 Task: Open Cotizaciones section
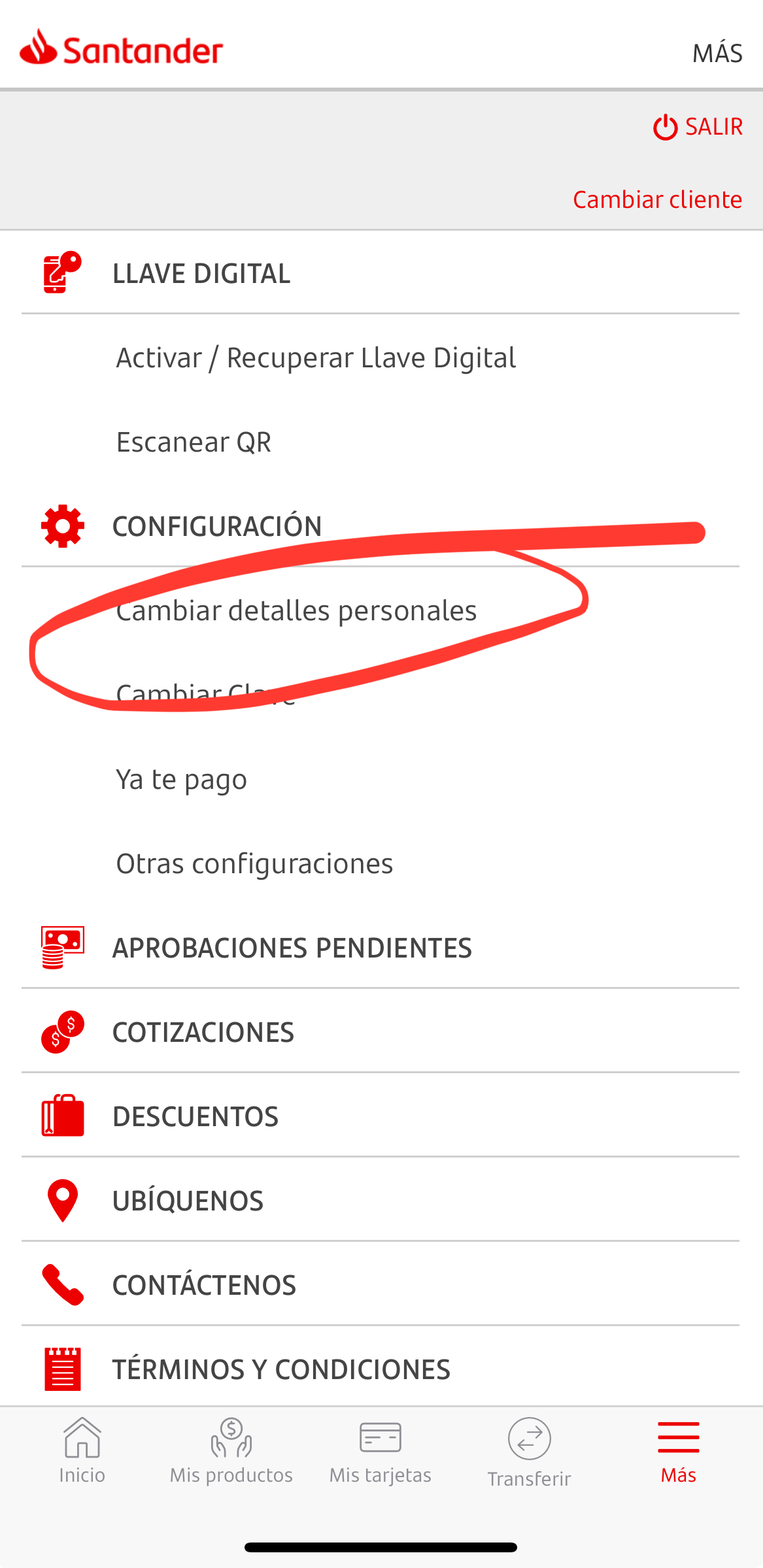(203, 1033)
